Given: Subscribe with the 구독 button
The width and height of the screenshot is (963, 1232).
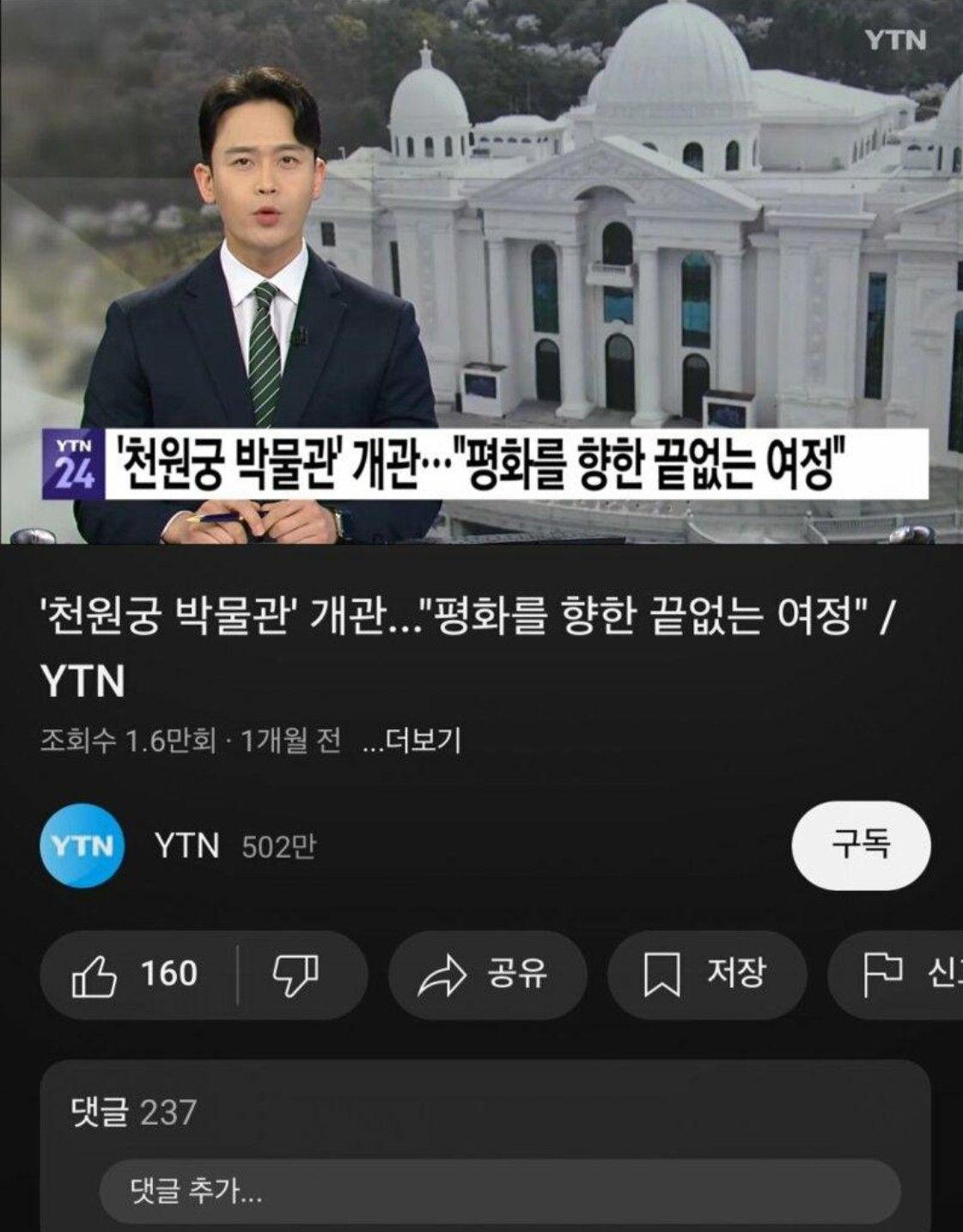Looking at the screenshot, I should 860,845.
